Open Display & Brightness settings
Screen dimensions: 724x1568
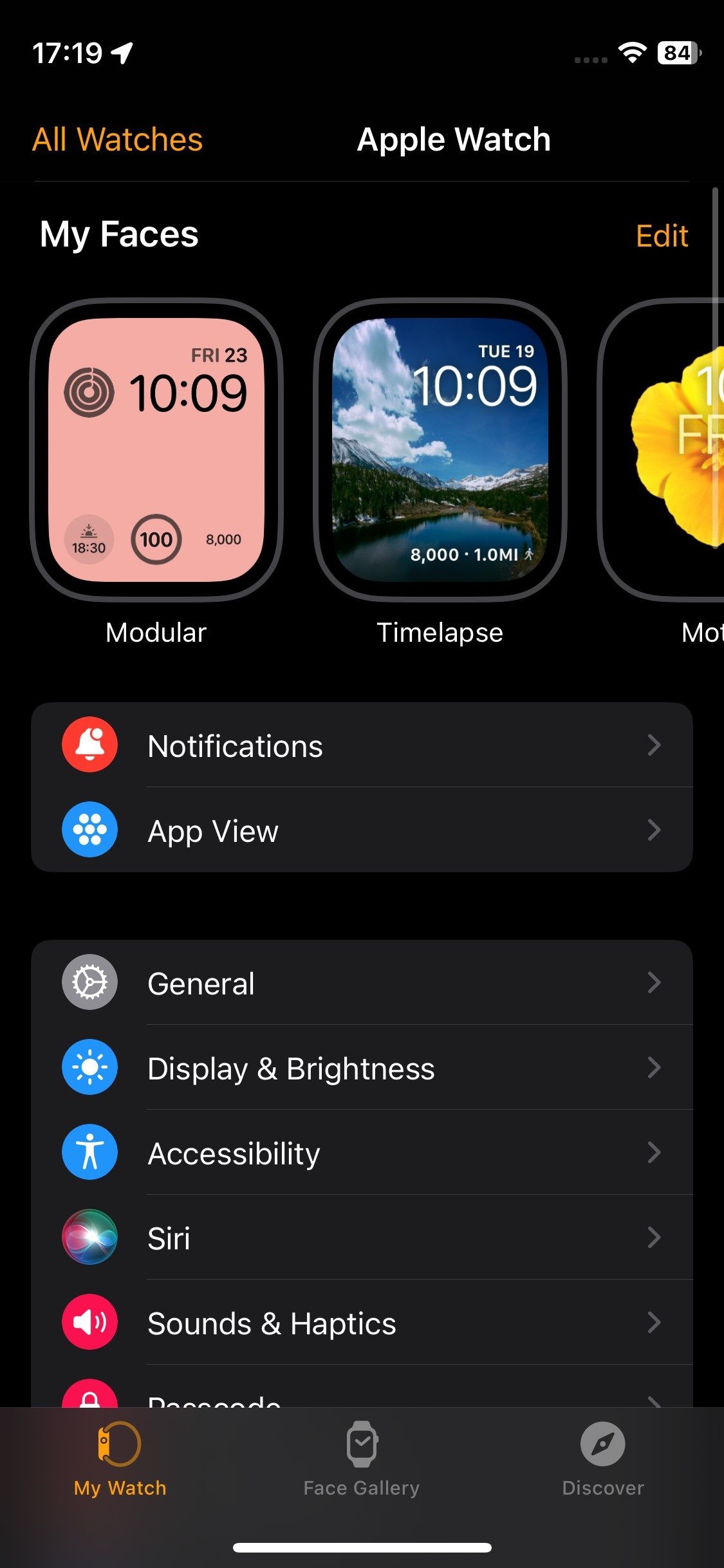[x=362, y=1068]
